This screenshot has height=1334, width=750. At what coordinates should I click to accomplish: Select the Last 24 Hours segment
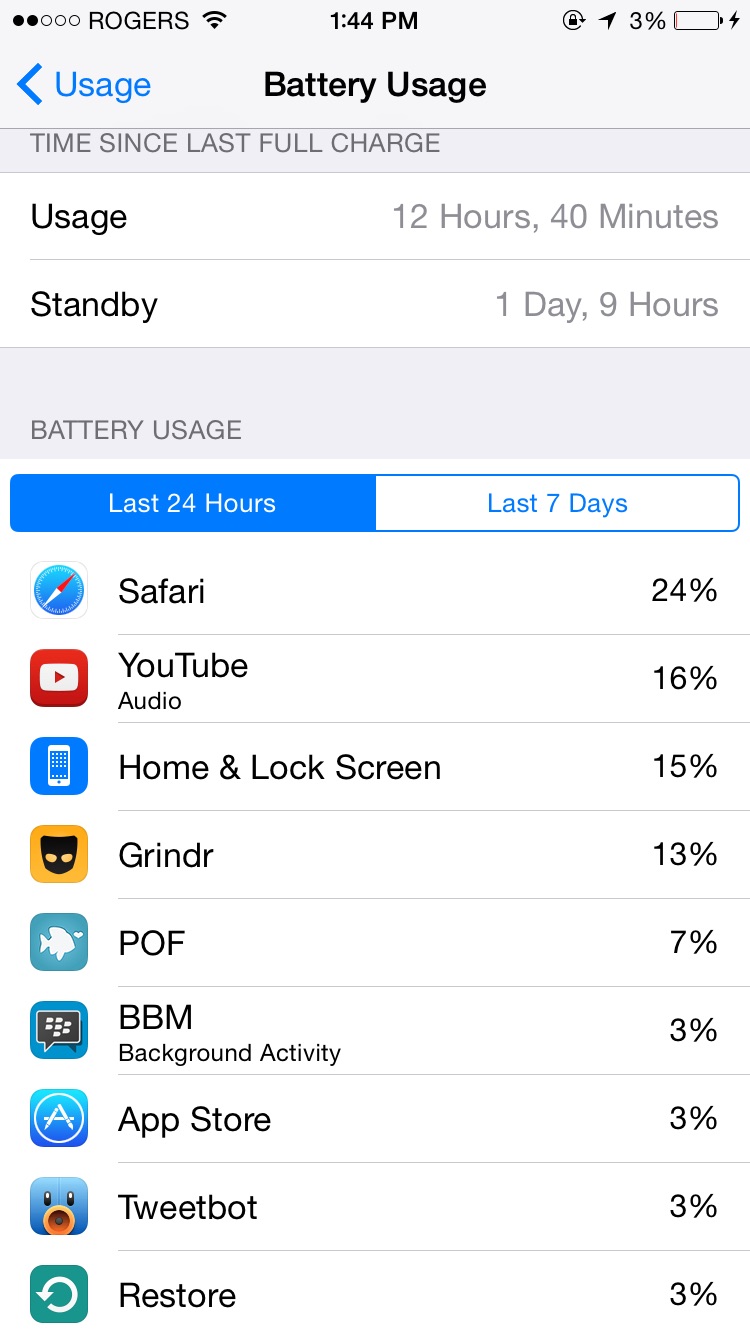point(192,503)
